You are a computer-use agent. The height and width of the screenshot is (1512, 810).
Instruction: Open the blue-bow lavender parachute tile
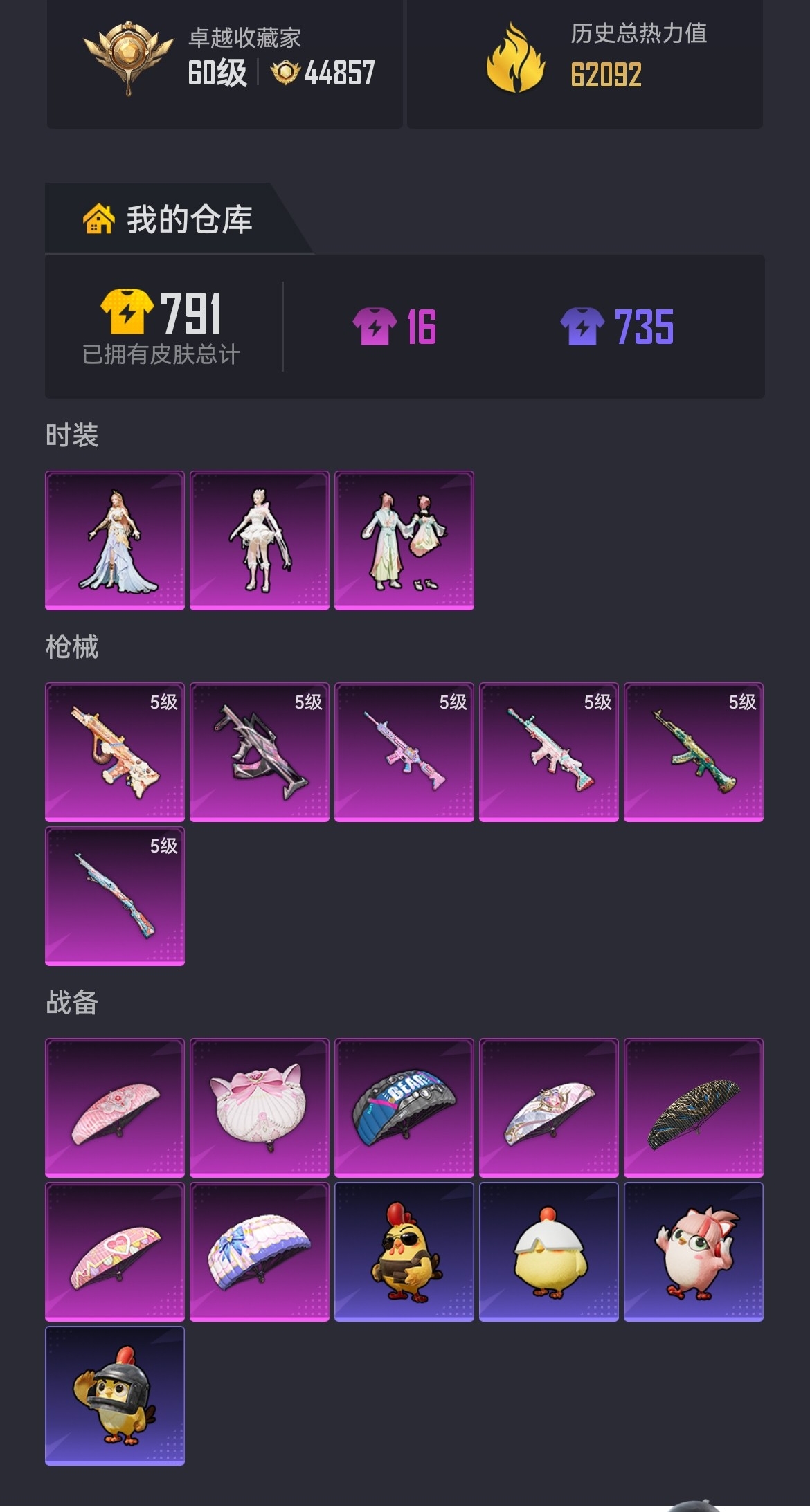260,1252
